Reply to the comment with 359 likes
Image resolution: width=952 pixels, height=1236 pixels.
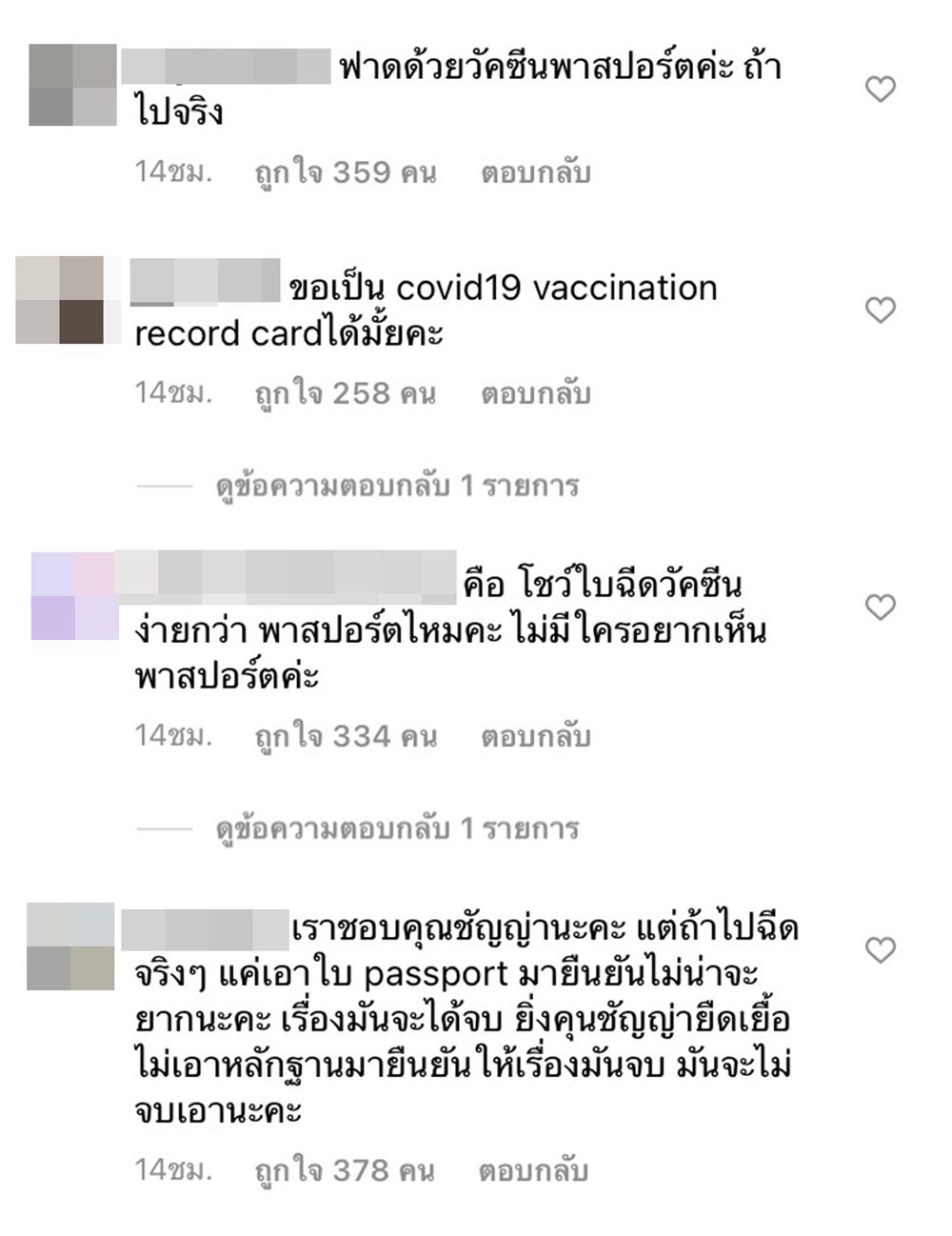(535, 173)
